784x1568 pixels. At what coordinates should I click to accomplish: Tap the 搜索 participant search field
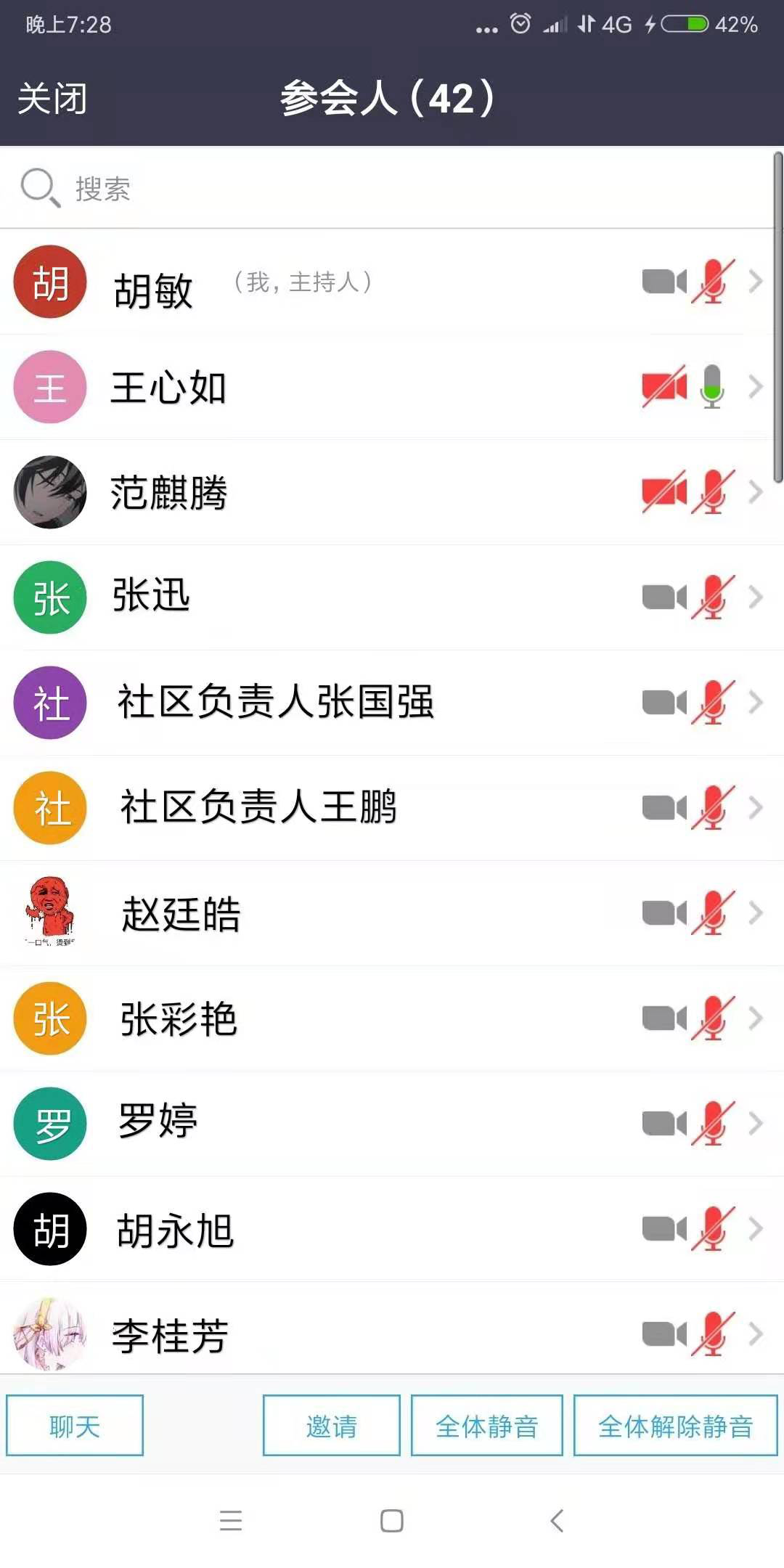pos(392,189)
